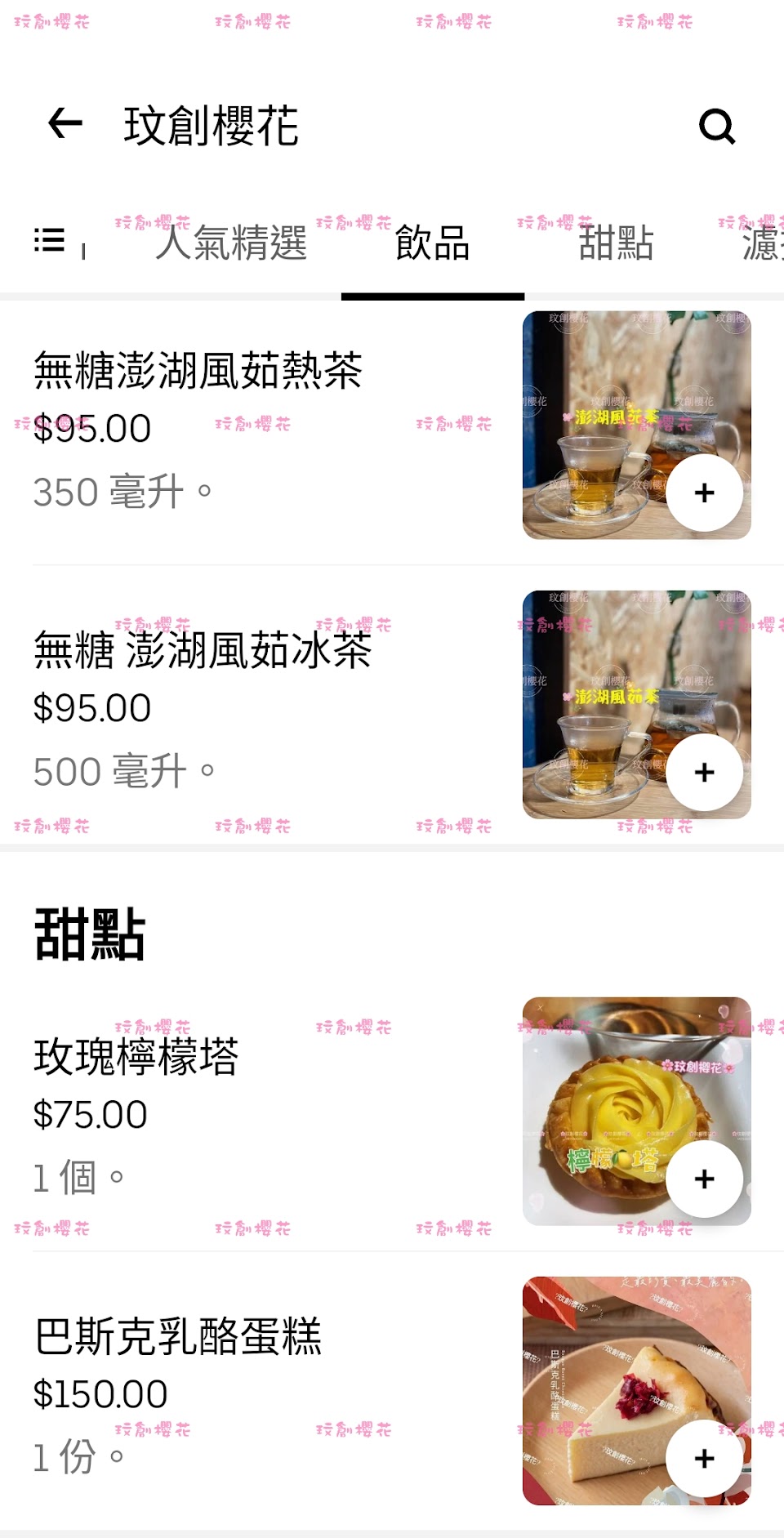The height and width of the screenshot is (1538, 784).
Task: Open 無糖澎湖風茹熱茶 item details
Action: click(198, 371)
